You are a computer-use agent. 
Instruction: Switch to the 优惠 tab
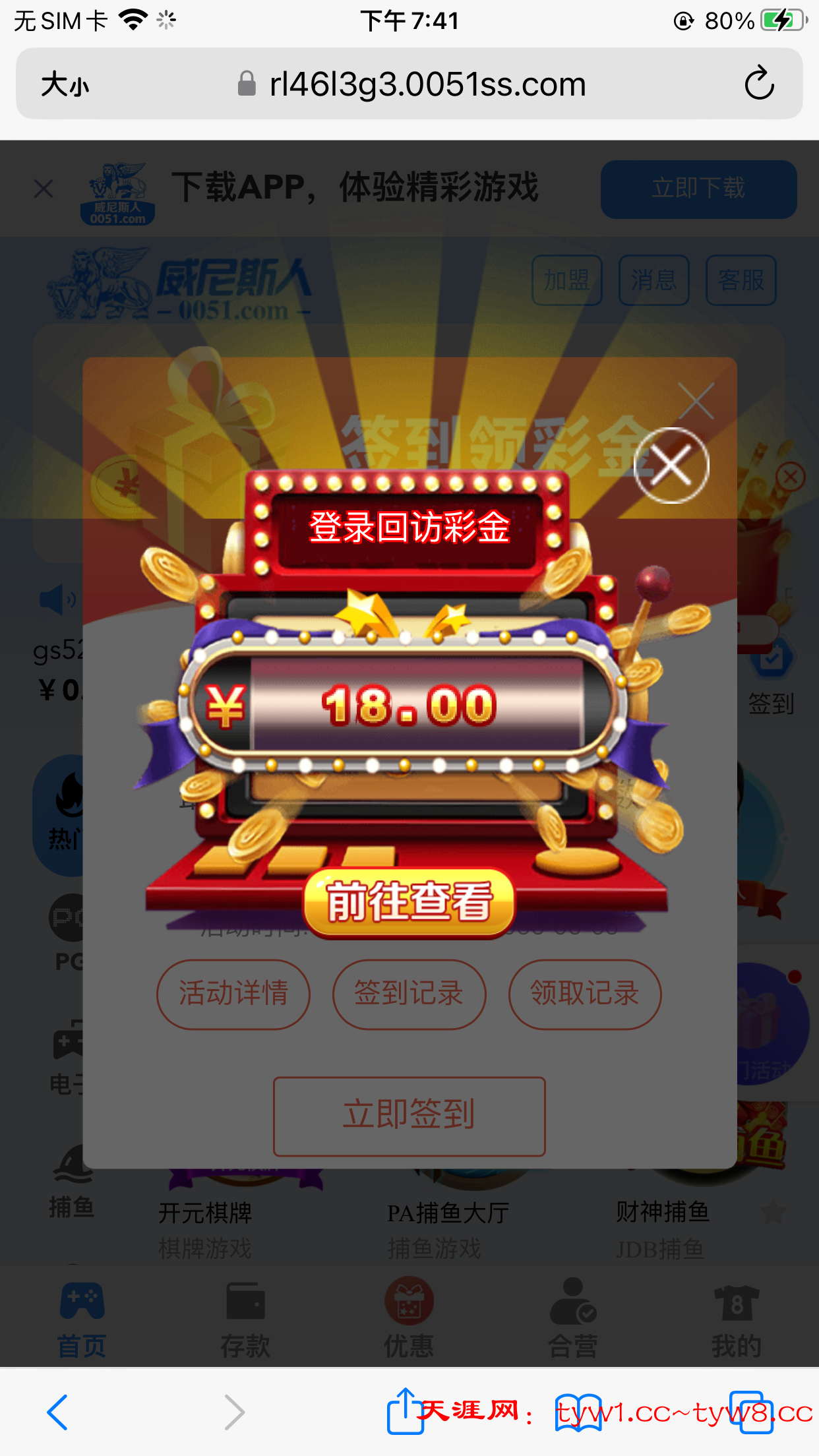point(409,1319)
